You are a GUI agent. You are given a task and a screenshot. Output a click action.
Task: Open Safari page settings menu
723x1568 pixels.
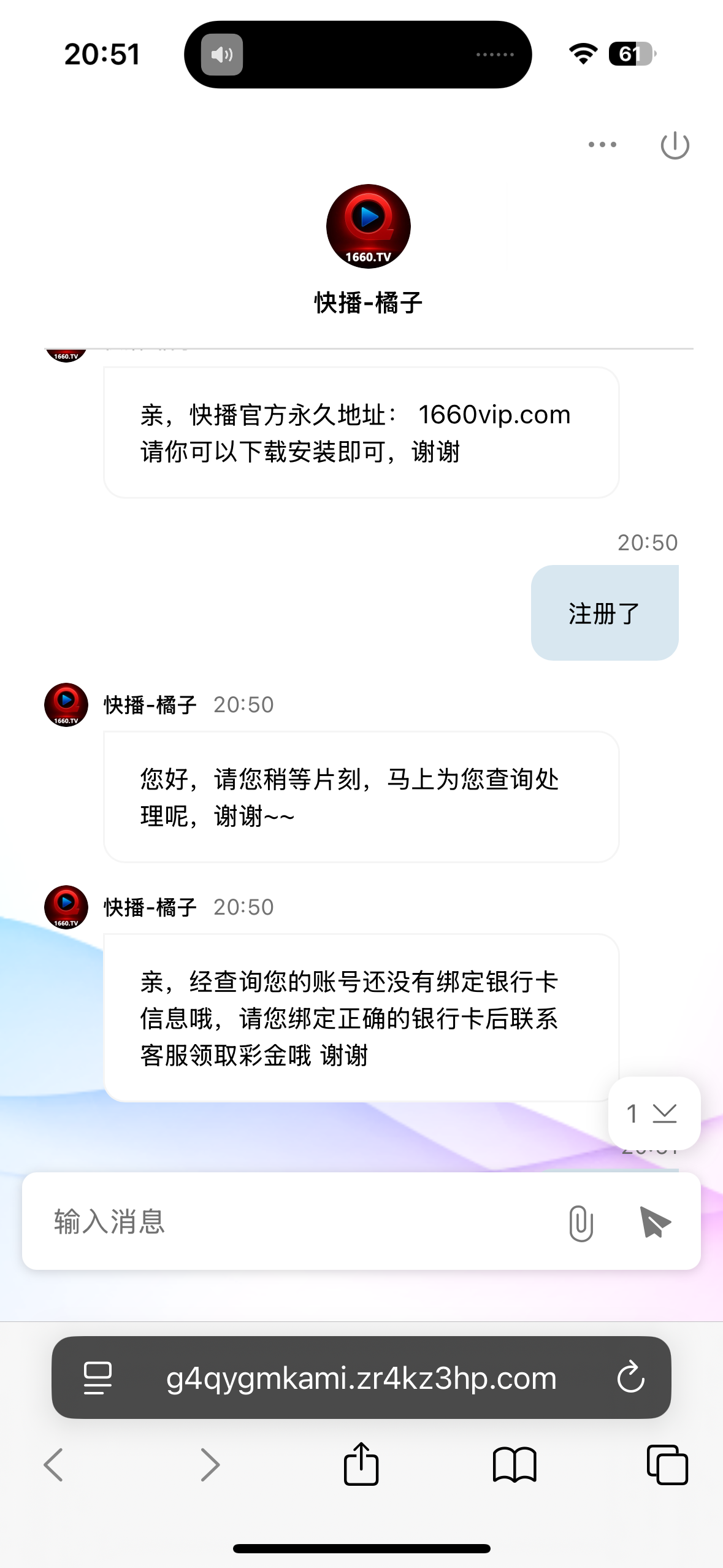pyautogui.click(x=98, y=1378)
